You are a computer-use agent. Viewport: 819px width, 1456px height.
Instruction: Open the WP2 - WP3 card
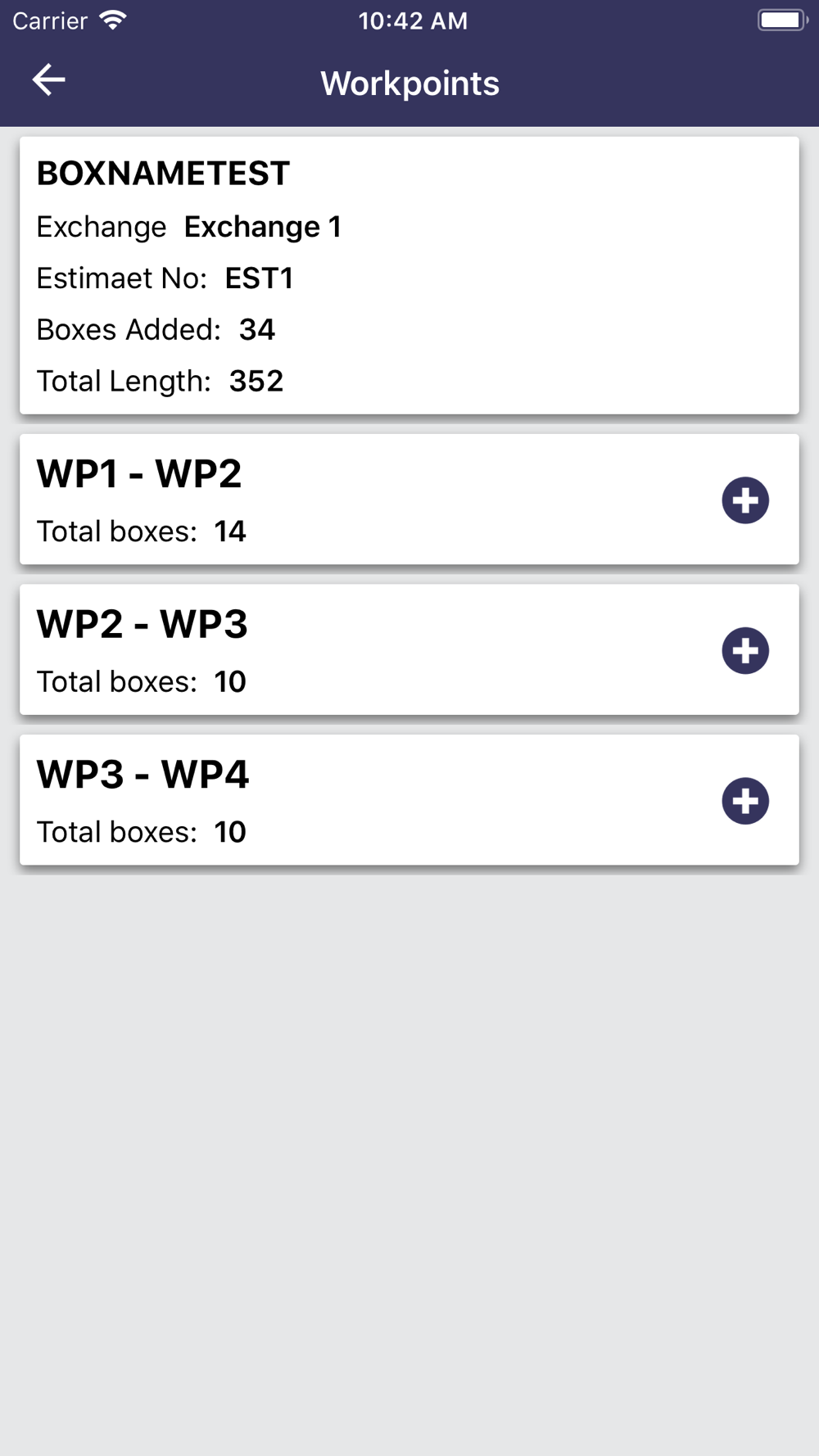point(409,649)
